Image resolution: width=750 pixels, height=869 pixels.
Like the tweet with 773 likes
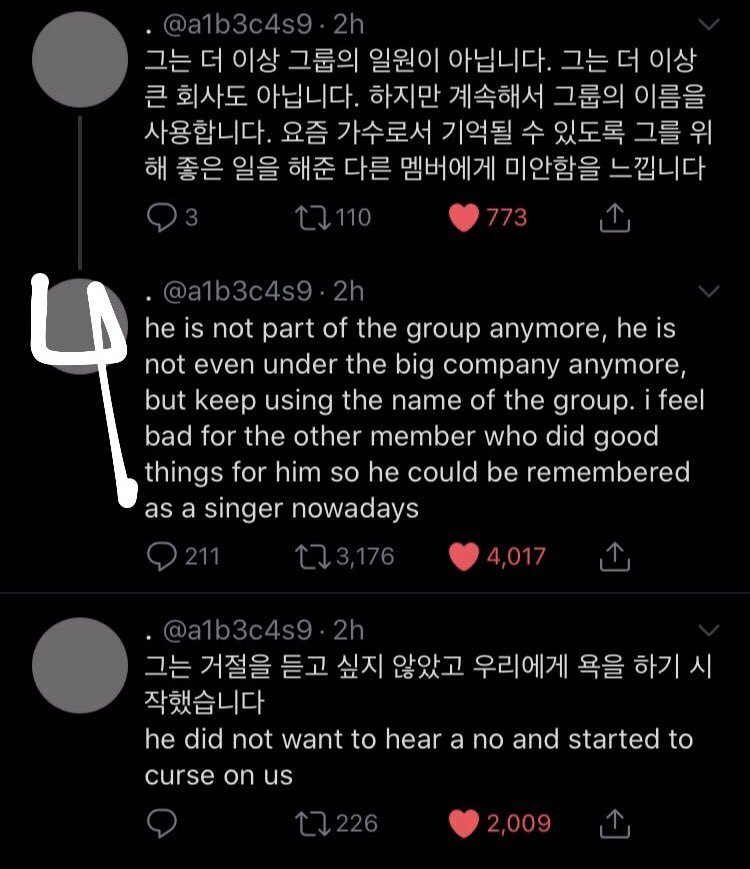[463, 217]
